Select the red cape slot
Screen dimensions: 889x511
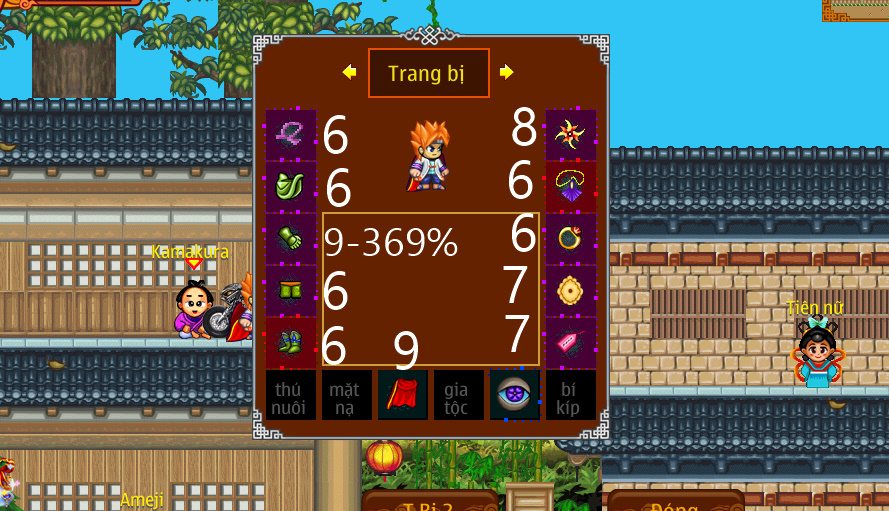point(402,395)
